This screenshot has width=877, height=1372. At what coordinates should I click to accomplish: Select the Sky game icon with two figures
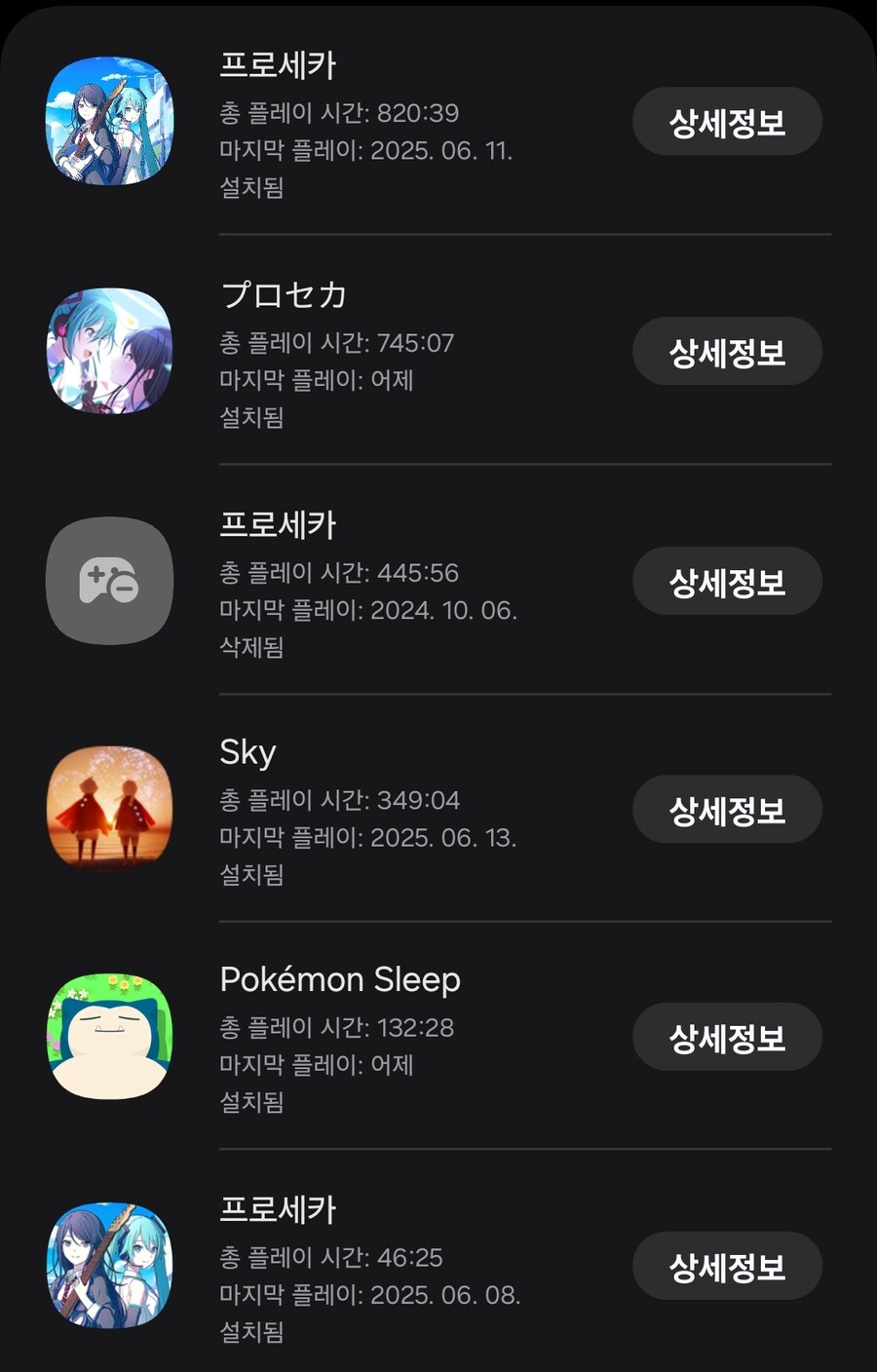tap(109, 809)
